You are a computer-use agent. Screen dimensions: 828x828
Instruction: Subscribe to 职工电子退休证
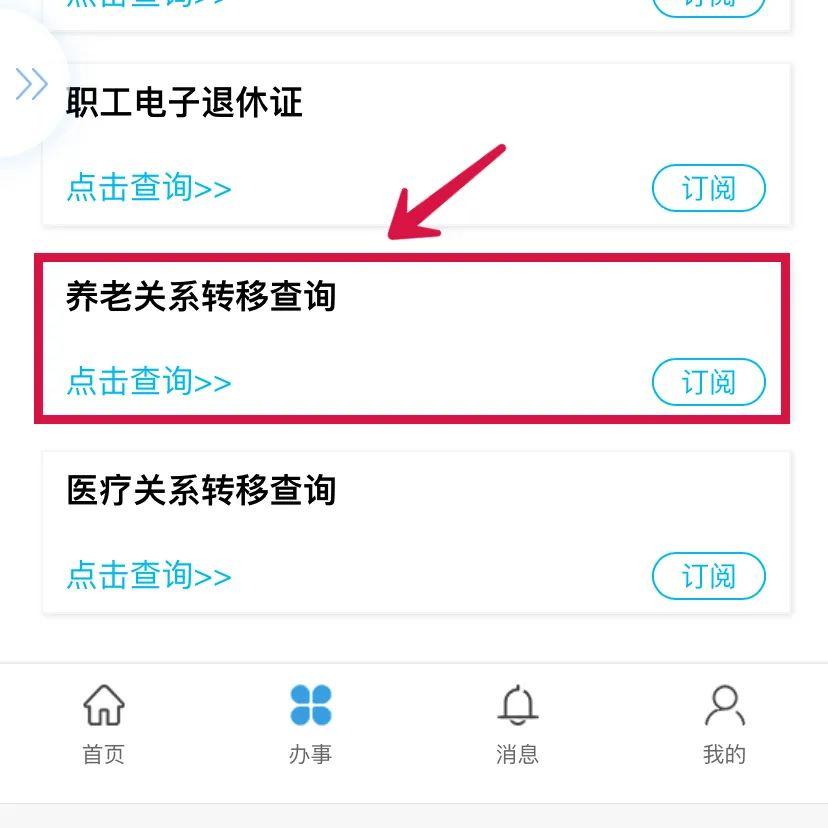pyautogui.click(x=708, y=188)
